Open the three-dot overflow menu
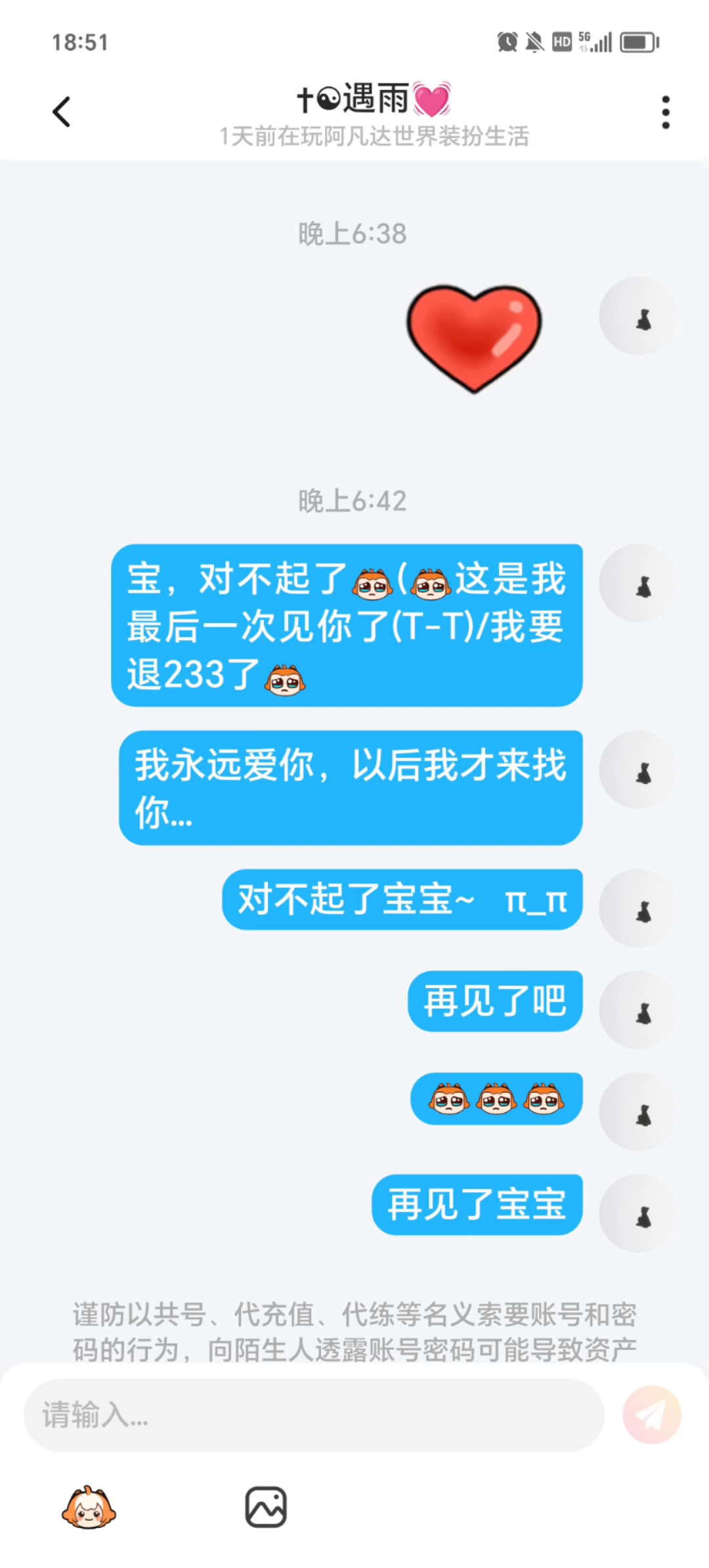709x1568 pixels. pyautogui.click(x=666, y=112)
